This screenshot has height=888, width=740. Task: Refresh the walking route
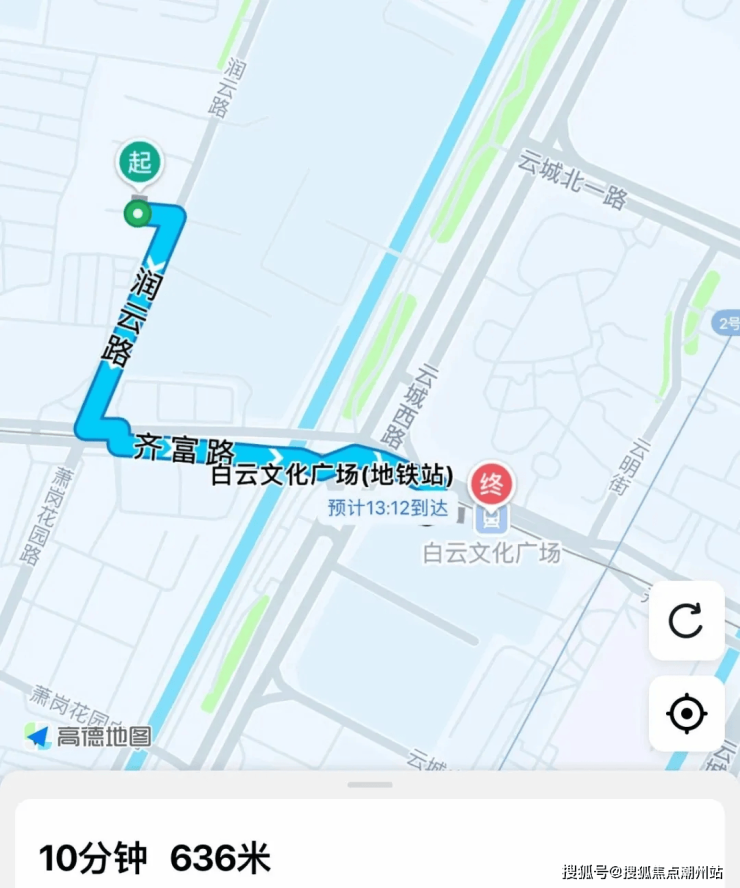(686, 620)
